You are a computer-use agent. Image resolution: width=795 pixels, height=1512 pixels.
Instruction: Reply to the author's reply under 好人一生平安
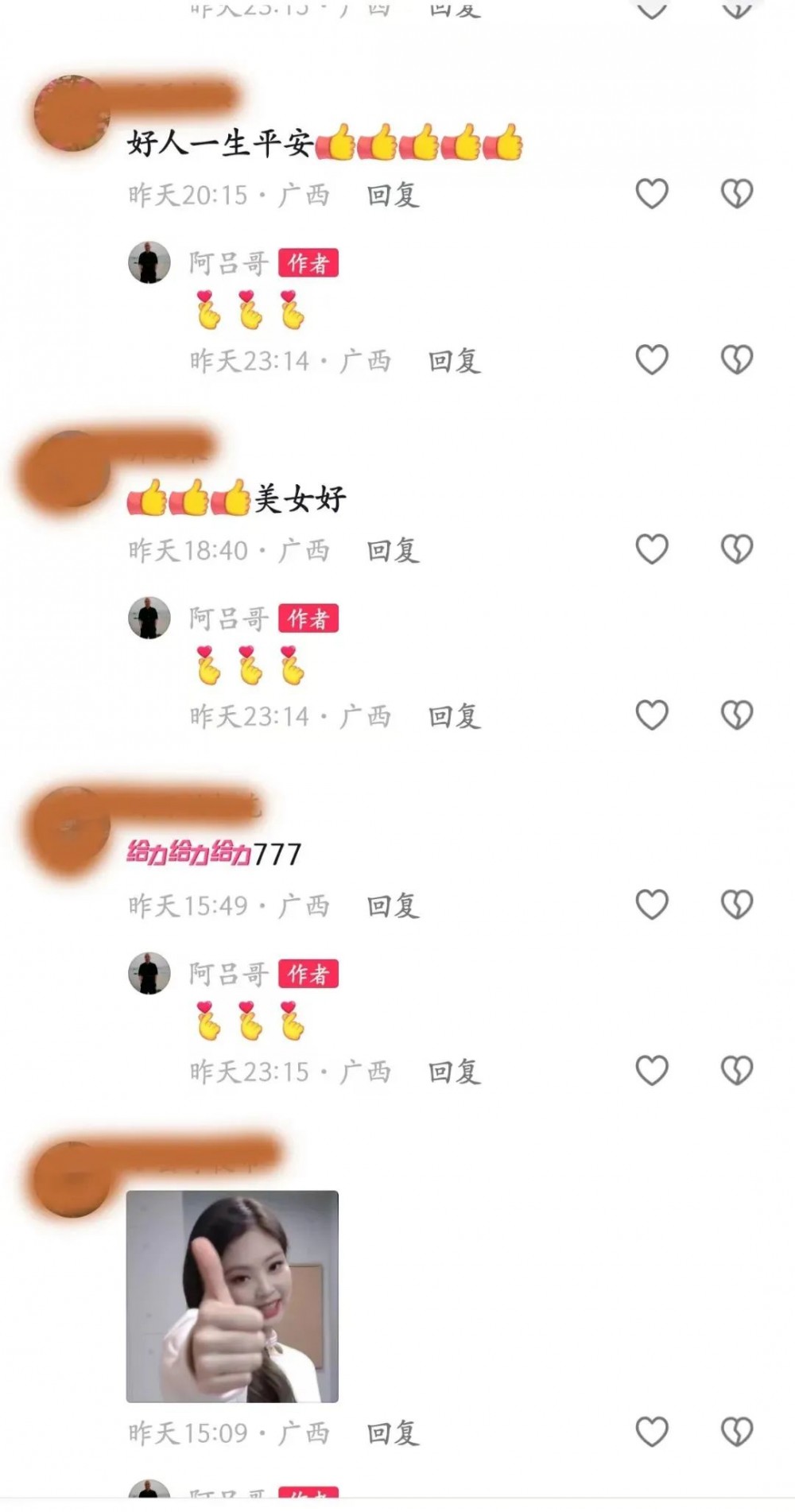455,361
